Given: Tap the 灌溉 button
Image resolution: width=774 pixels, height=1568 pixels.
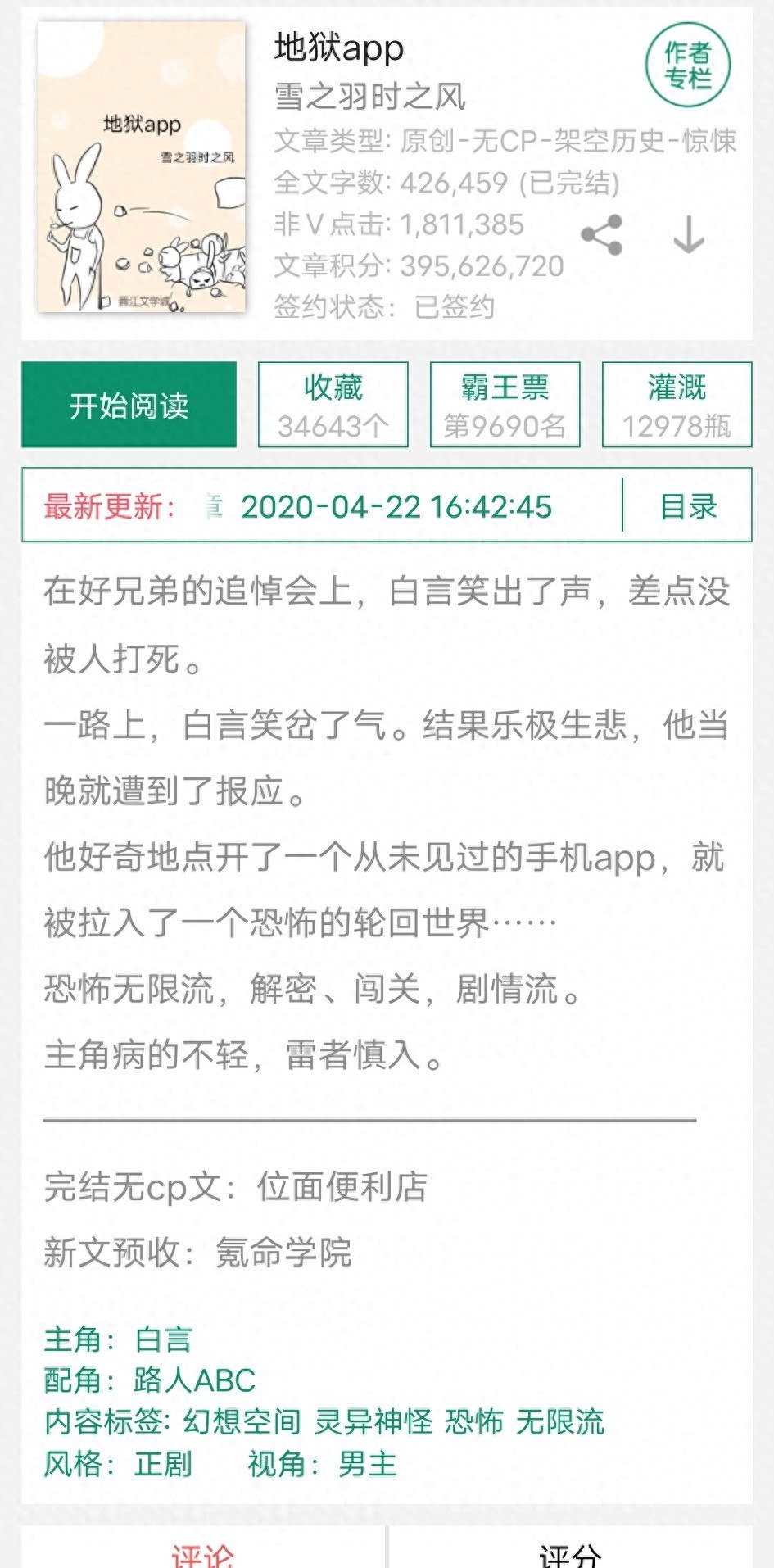Looking at the screenshot, I should [677, 406].
